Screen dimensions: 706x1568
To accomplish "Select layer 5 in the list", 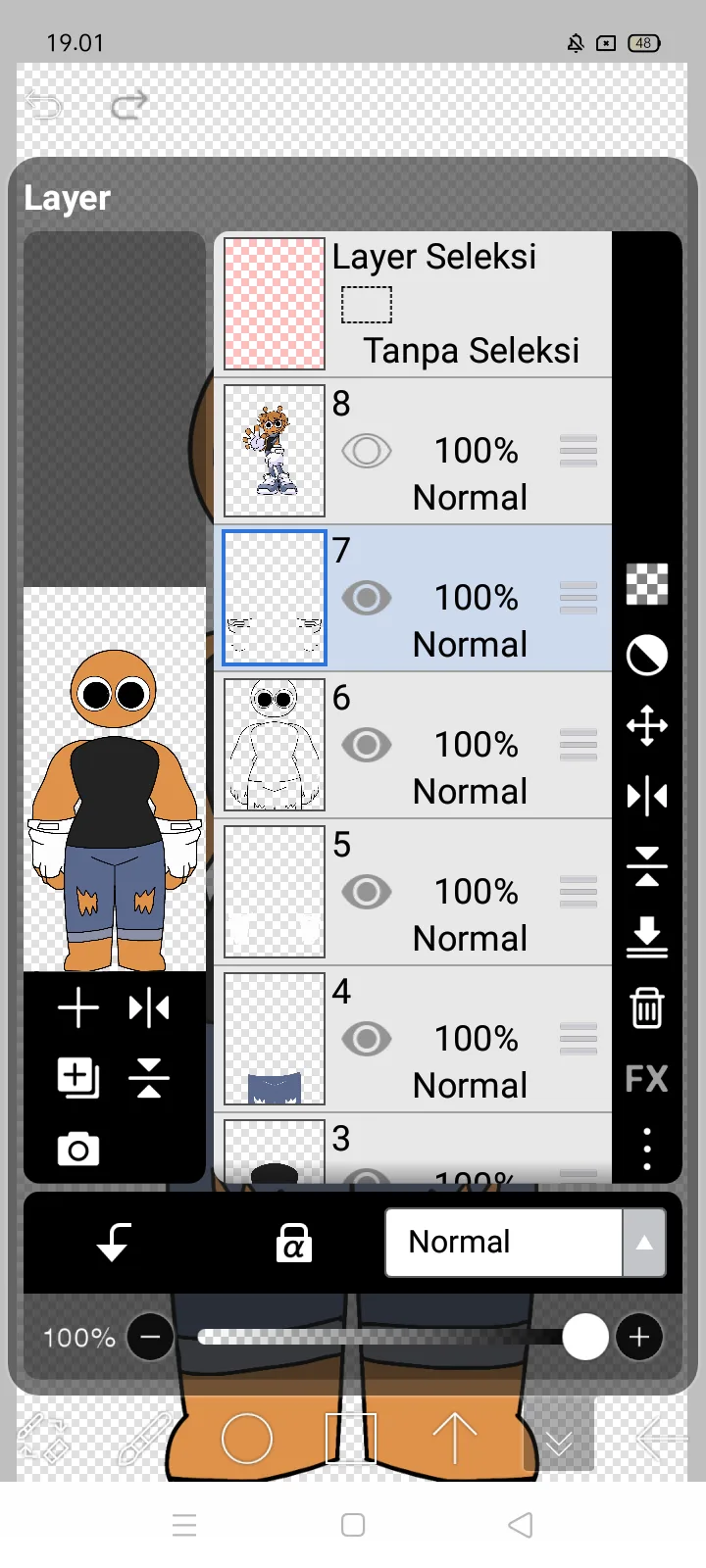I will 413,892.
